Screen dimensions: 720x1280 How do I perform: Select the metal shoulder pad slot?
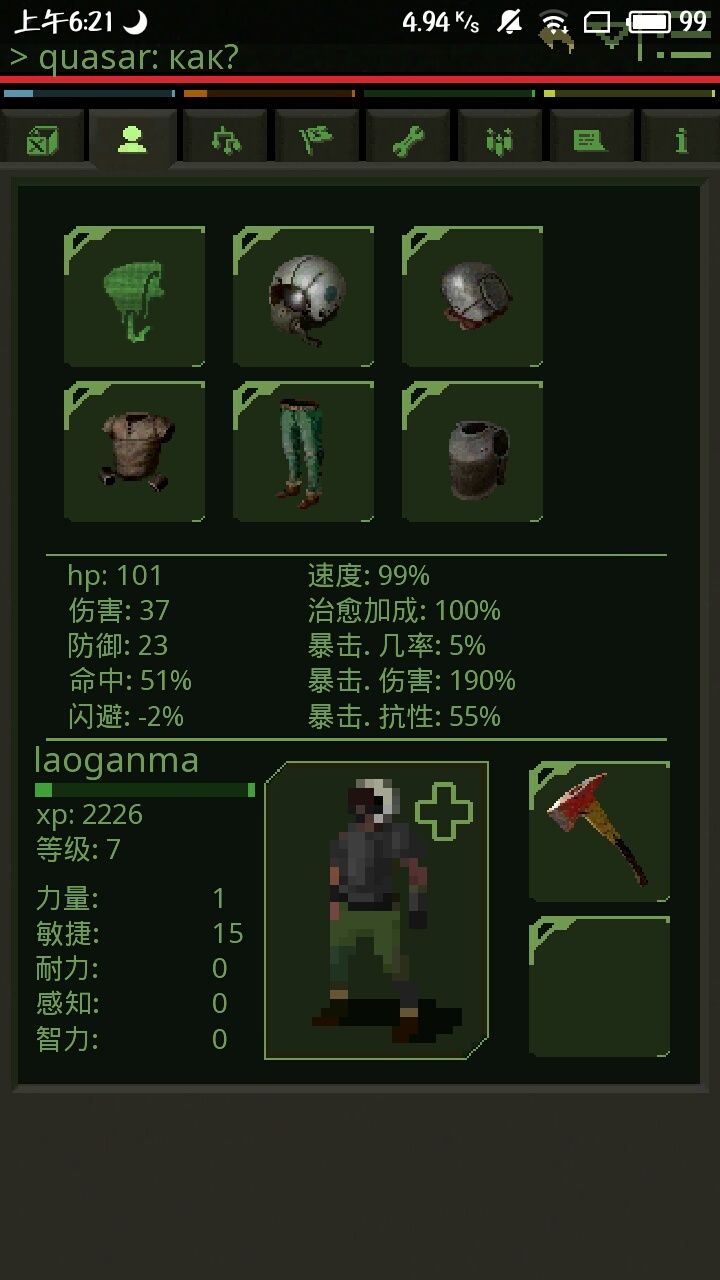click(472, 296)
